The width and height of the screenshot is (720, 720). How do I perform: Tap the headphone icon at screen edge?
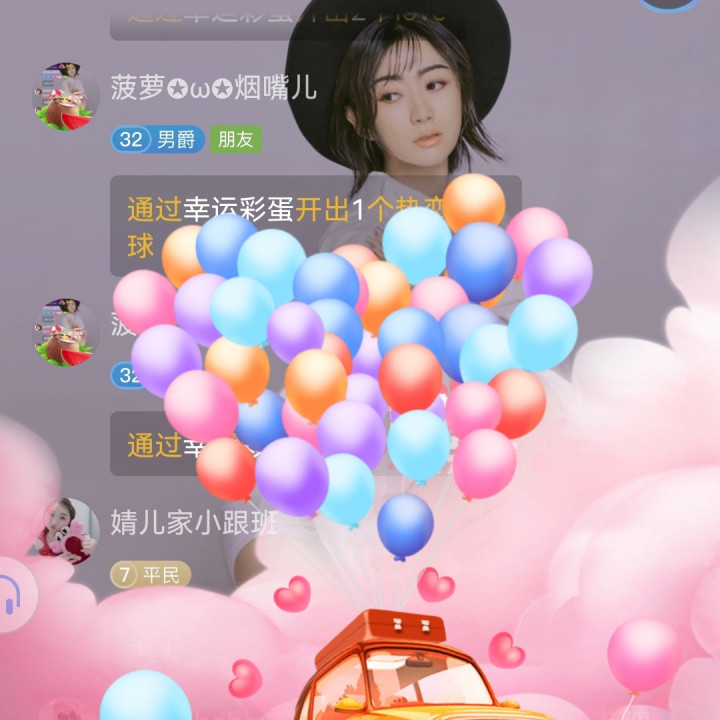pyautogui.click(x=12, y=595)
